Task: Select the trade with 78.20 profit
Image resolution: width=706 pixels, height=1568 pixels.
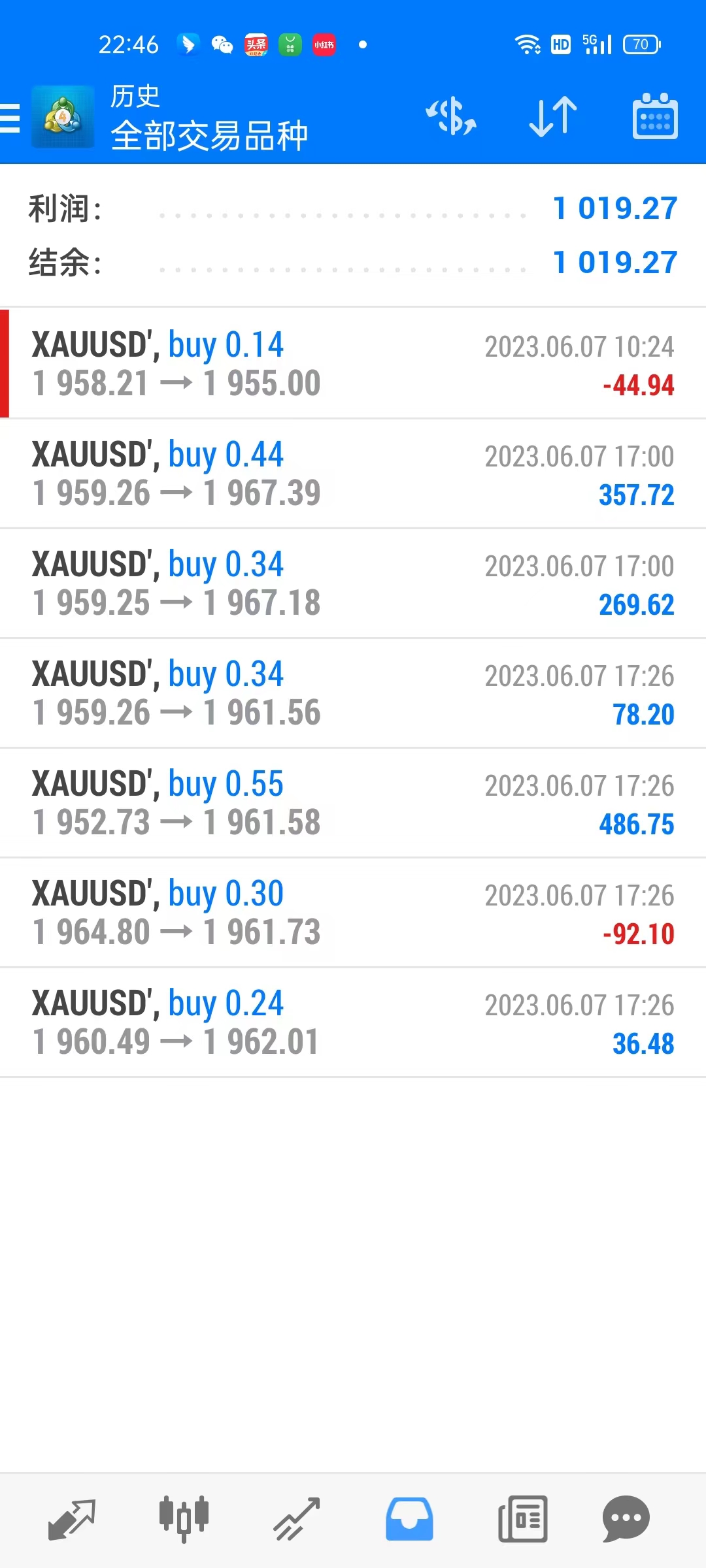Action: pyautogui.click(x=353, y=693)
